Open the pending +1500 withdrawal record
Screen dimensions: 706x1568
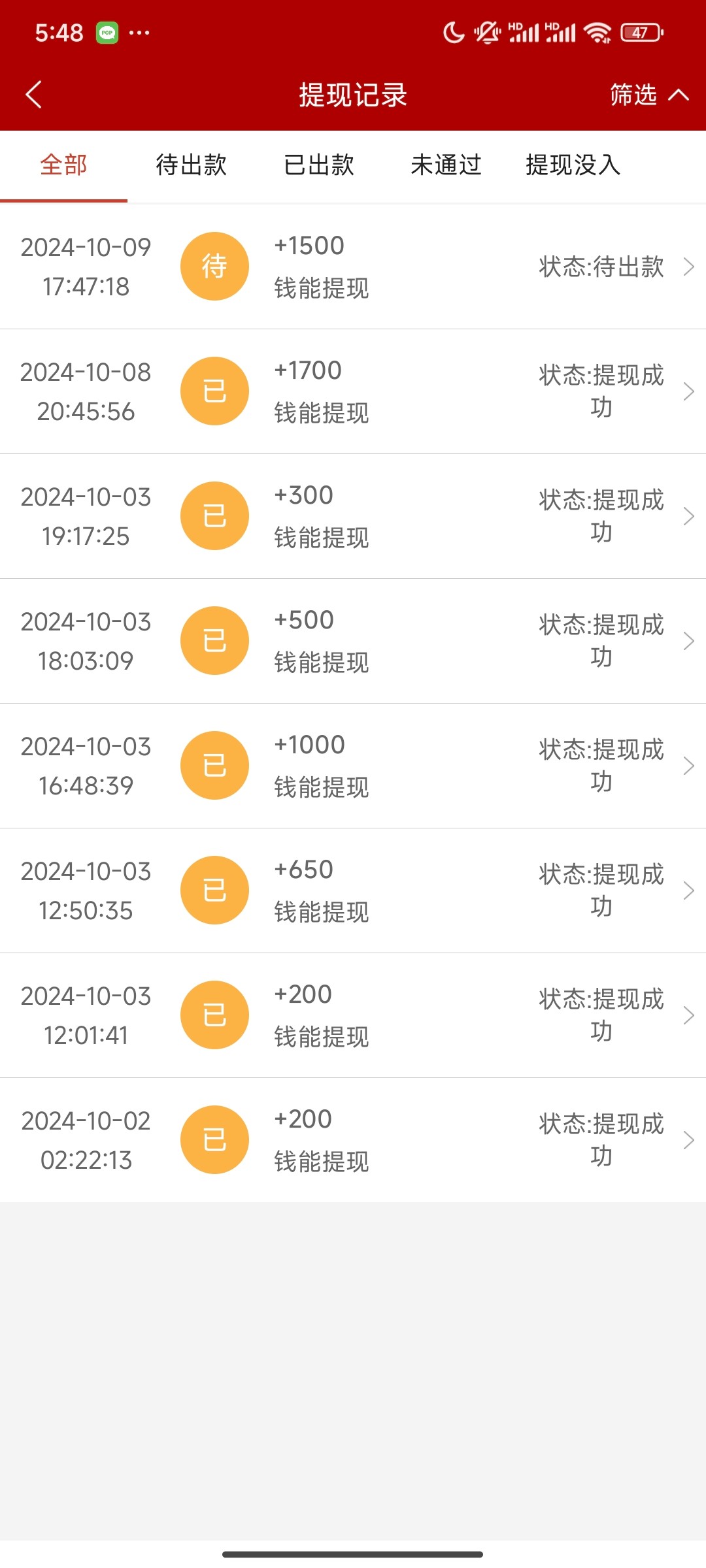[353, 267]
